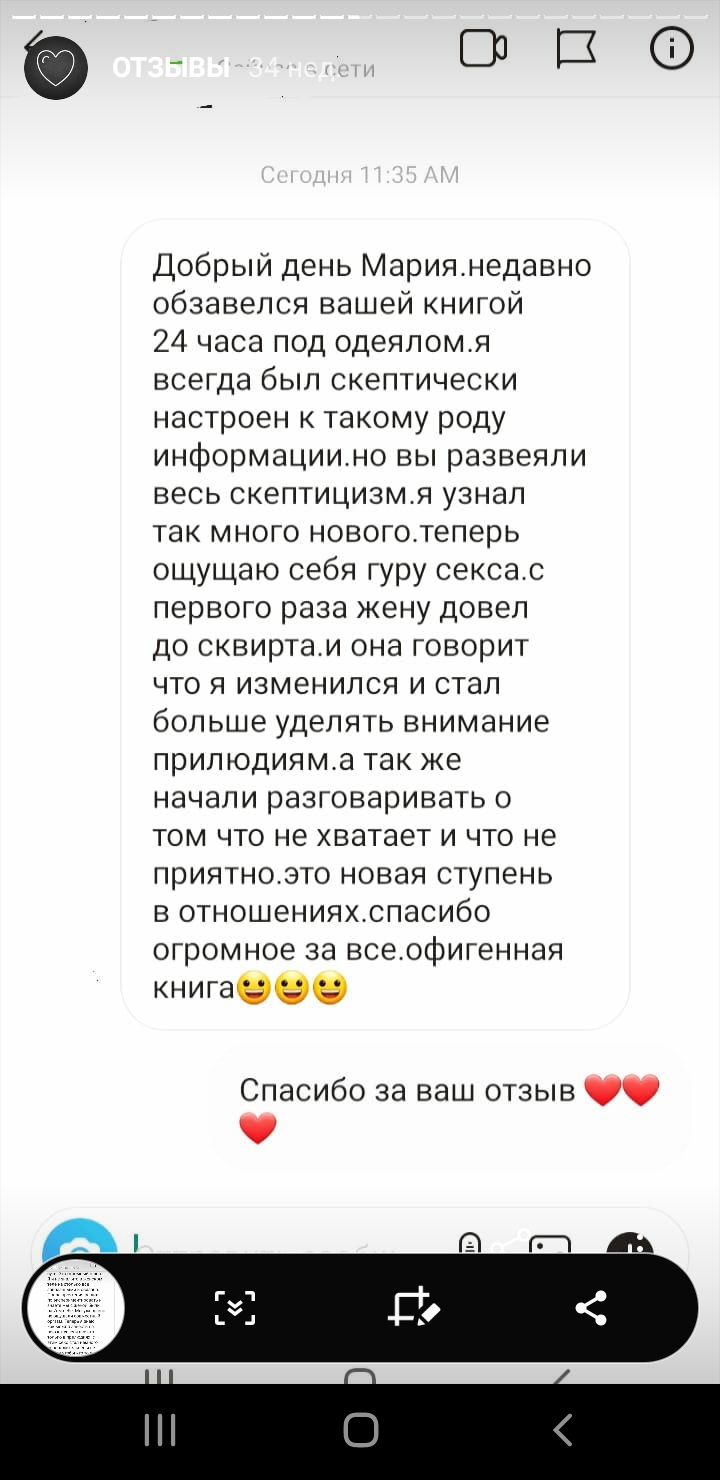Screen dimensions: 720x1480
Task: Open the recent apps view
Action: (160, 1430)
